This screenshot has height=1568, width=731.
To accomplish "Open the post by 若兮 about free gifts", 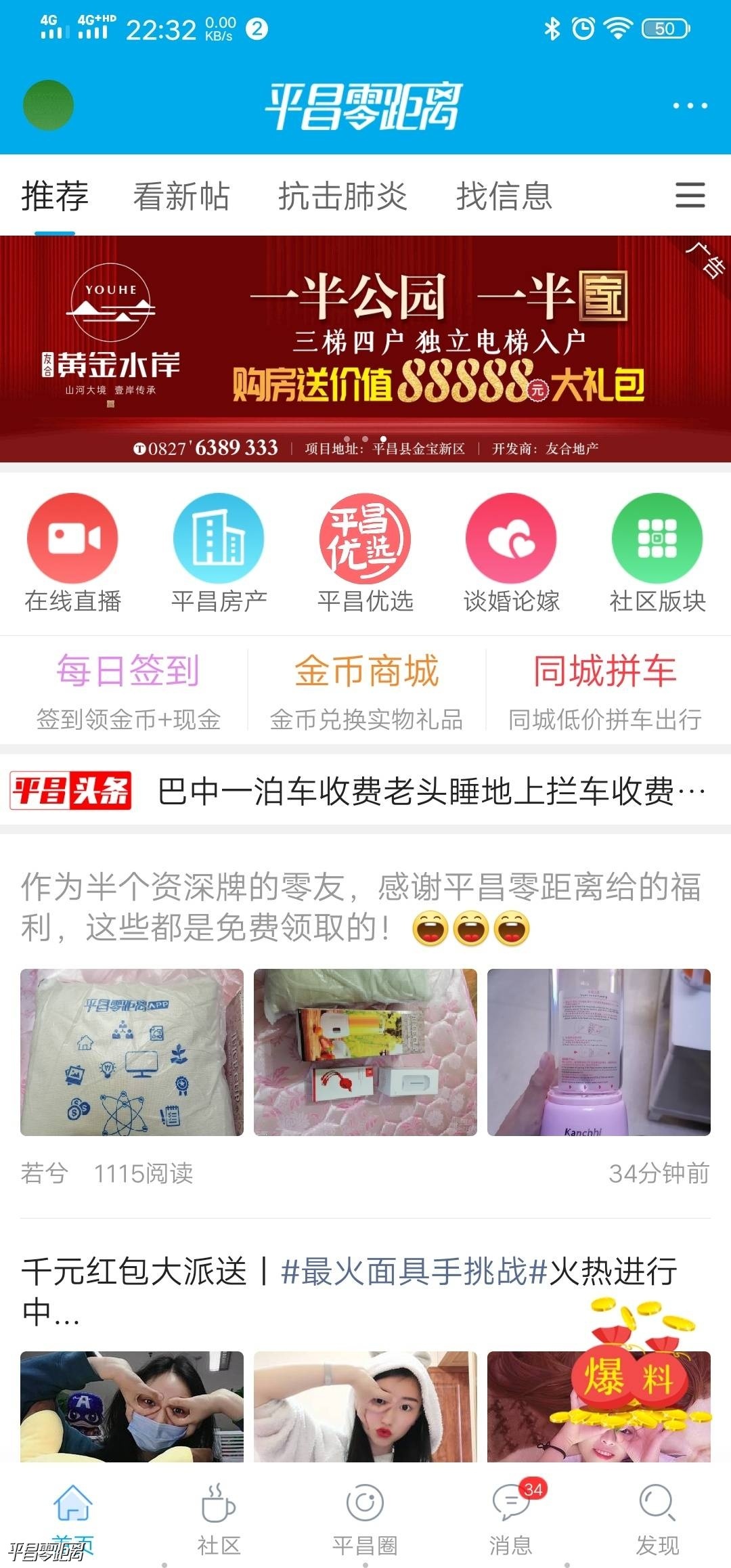I will 360,907.
